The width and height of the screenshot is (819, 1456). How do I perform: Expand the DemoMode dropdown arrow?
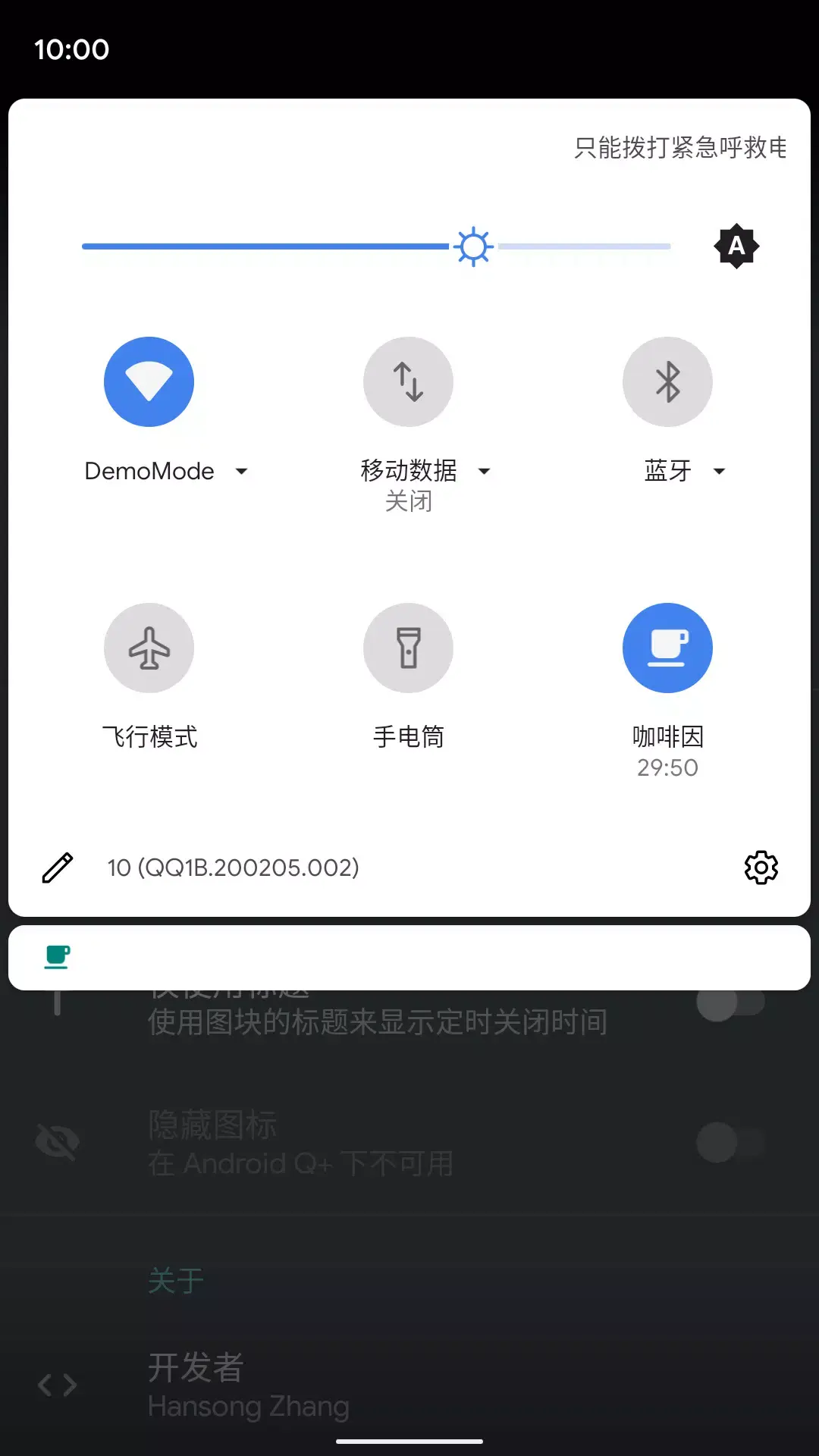point(242,471)
